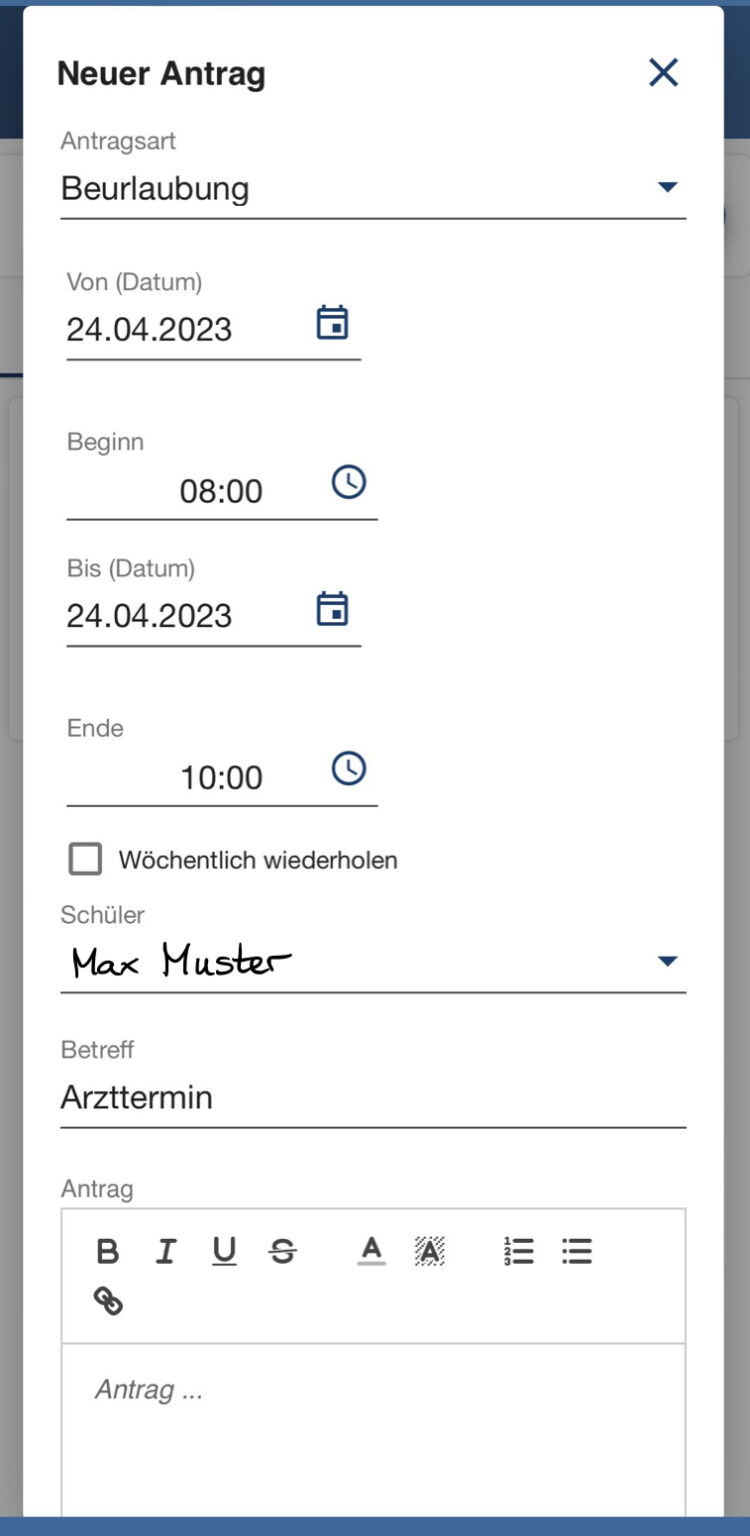Insert a link in the editor

(x=108, y=1301)
